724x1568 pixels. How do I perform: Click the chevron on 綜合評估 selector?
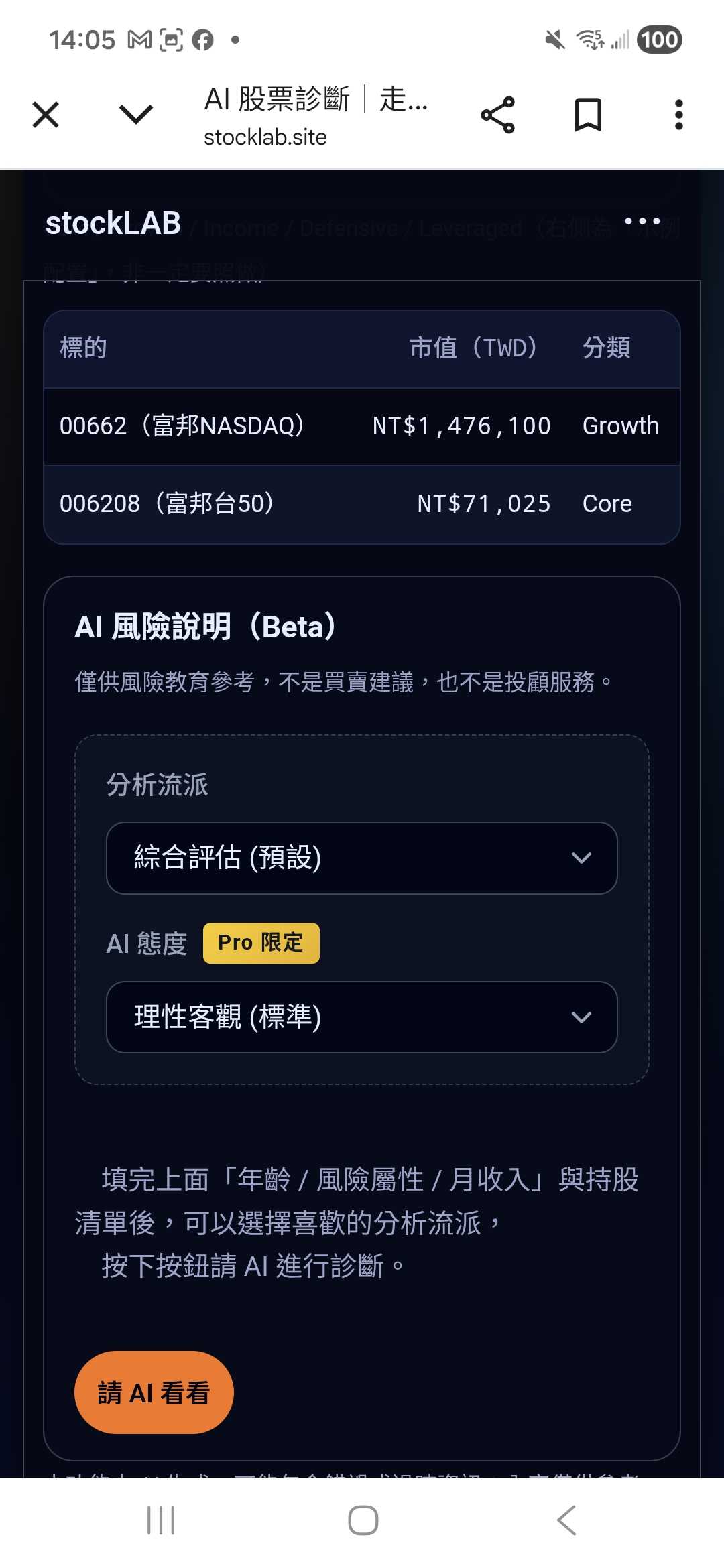[x=581, y=857]
